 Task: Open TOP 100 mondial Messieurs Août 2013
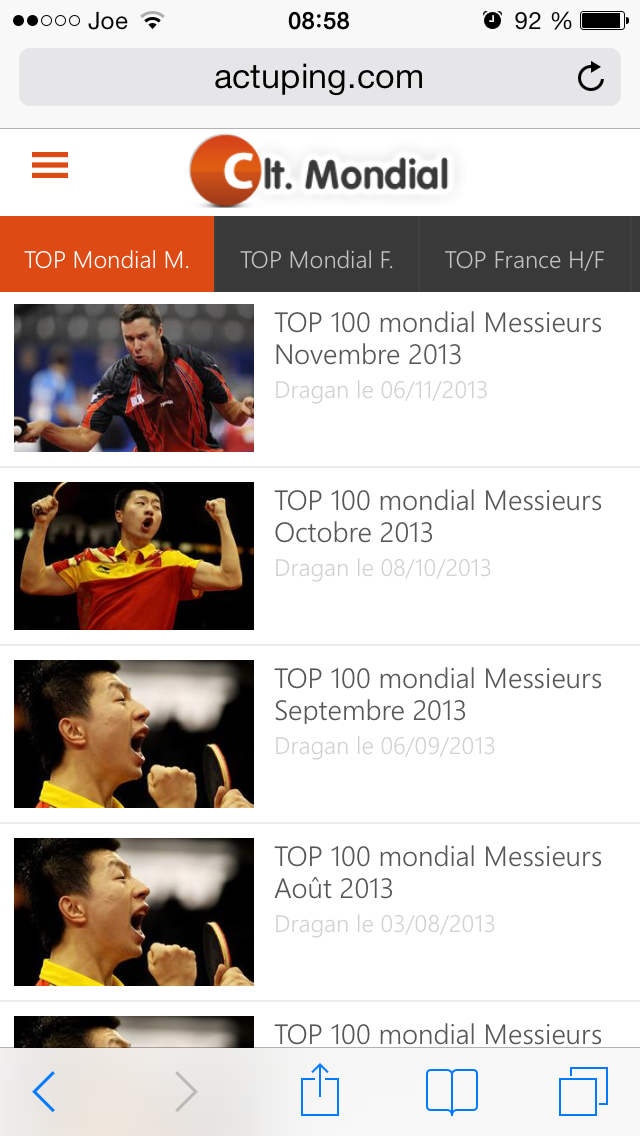pyautogui.click(x=320, y=913)
